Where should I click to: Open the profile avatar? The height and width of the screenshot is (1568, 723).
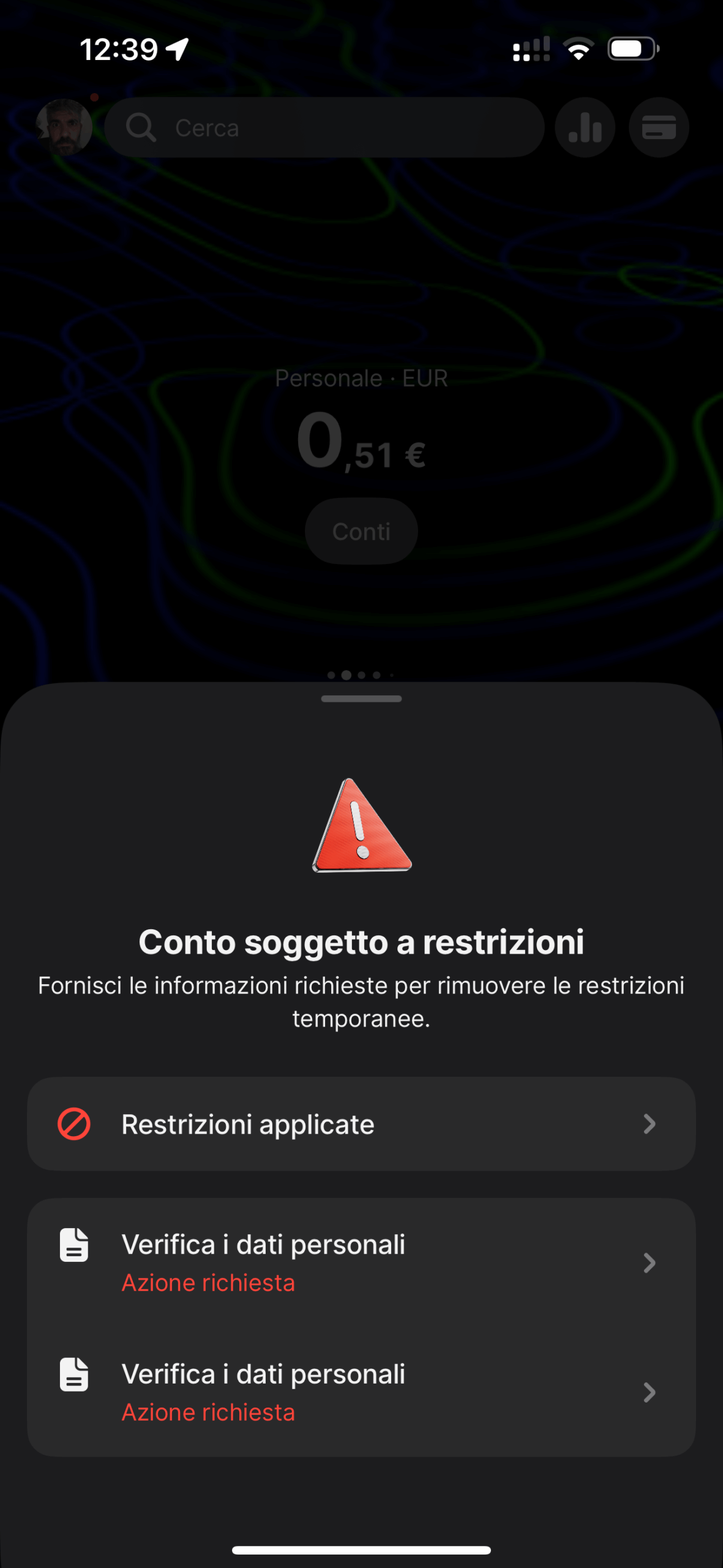pos(64,127)
